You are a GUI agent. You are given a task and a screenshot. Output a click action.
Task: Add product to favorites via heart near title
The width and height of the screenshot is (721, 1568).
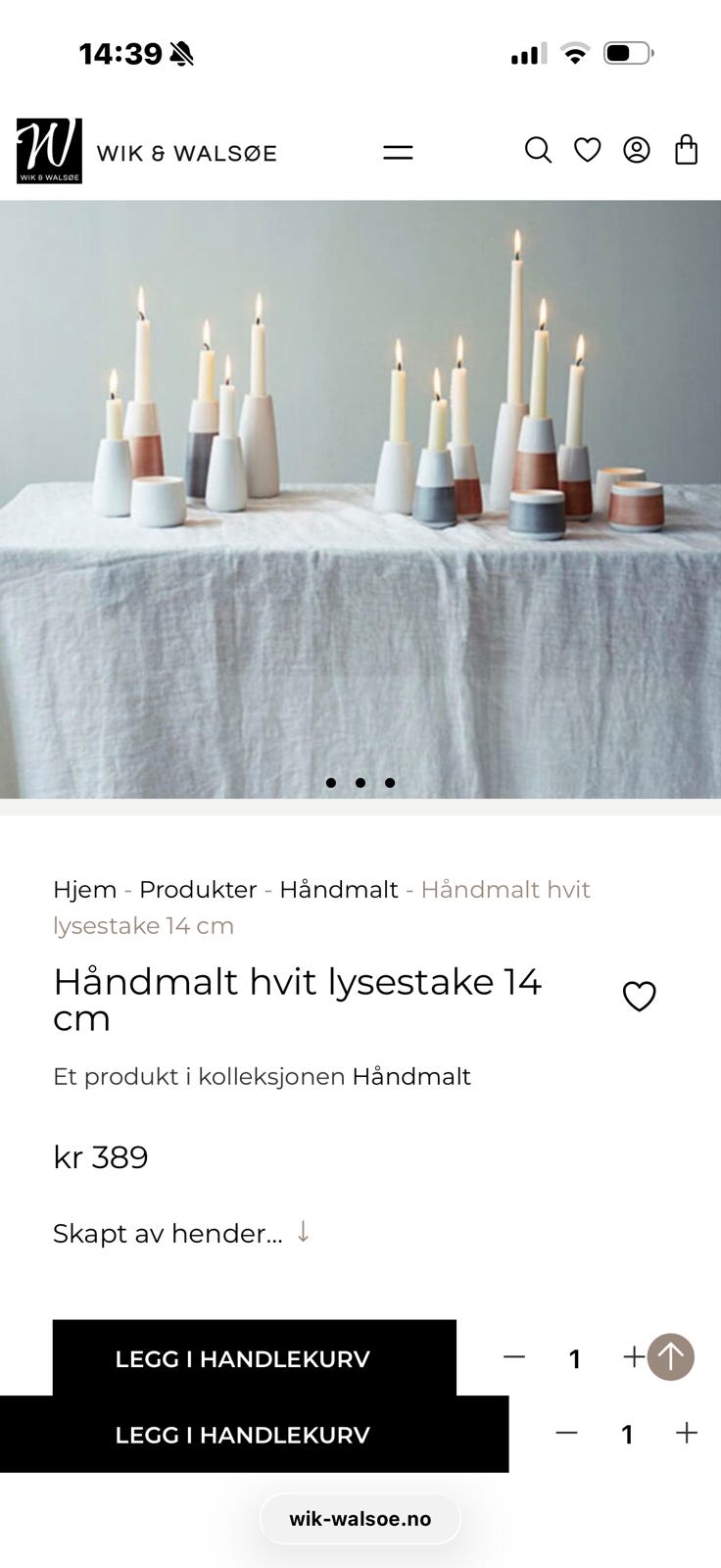tap(640, 996)
